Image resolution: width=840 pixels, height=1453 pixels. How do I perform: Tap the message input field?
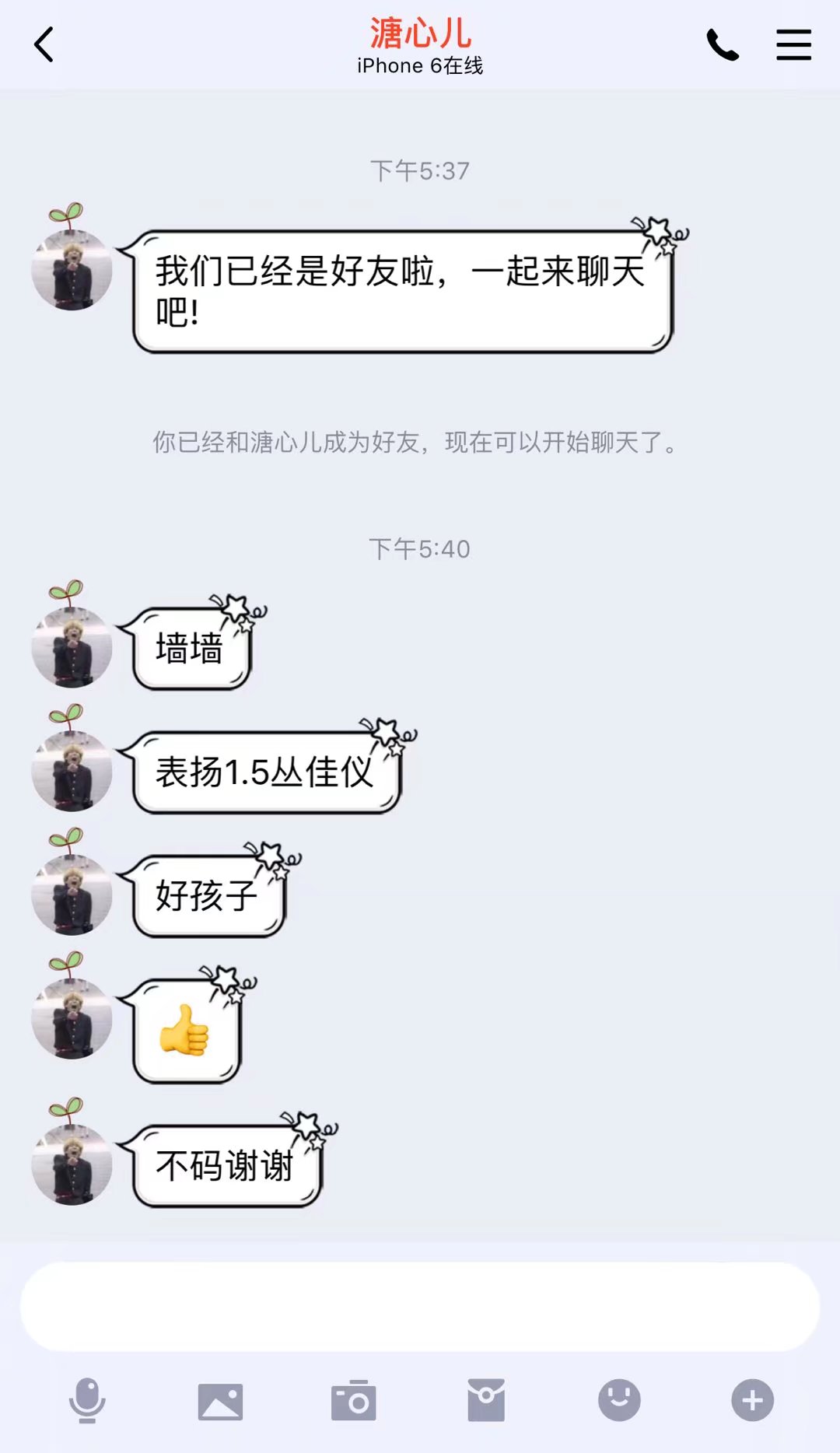coord(420,1307)
